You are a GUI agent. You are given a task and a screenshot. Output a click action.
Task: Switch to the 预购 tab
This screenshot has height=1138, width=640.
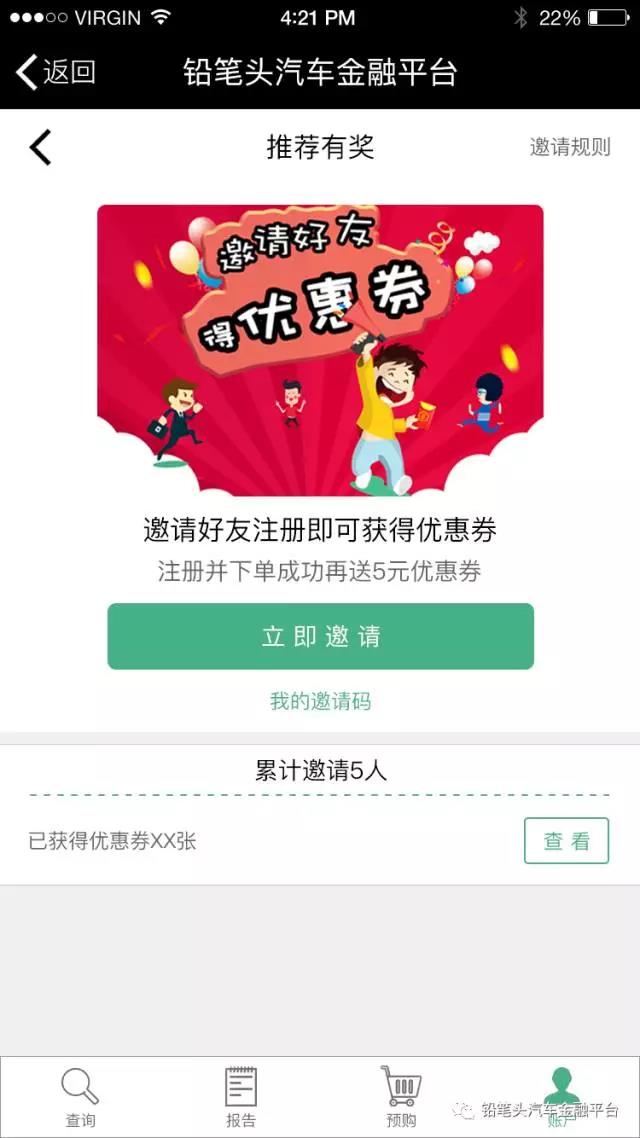pyautogui.click(x=400, y=1097)
